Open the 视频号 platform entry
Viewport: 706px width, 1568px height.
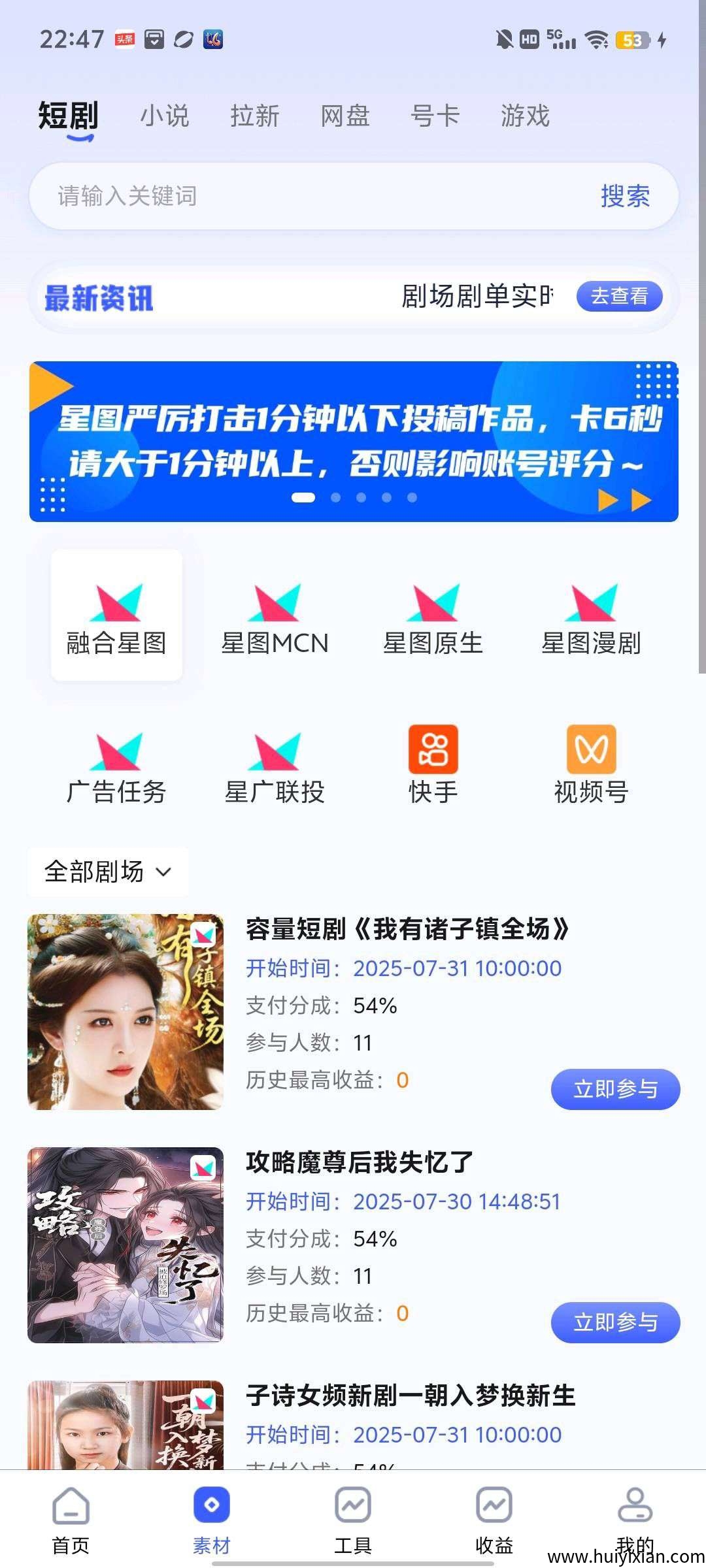pyautogui.click(x=591, y=764)
